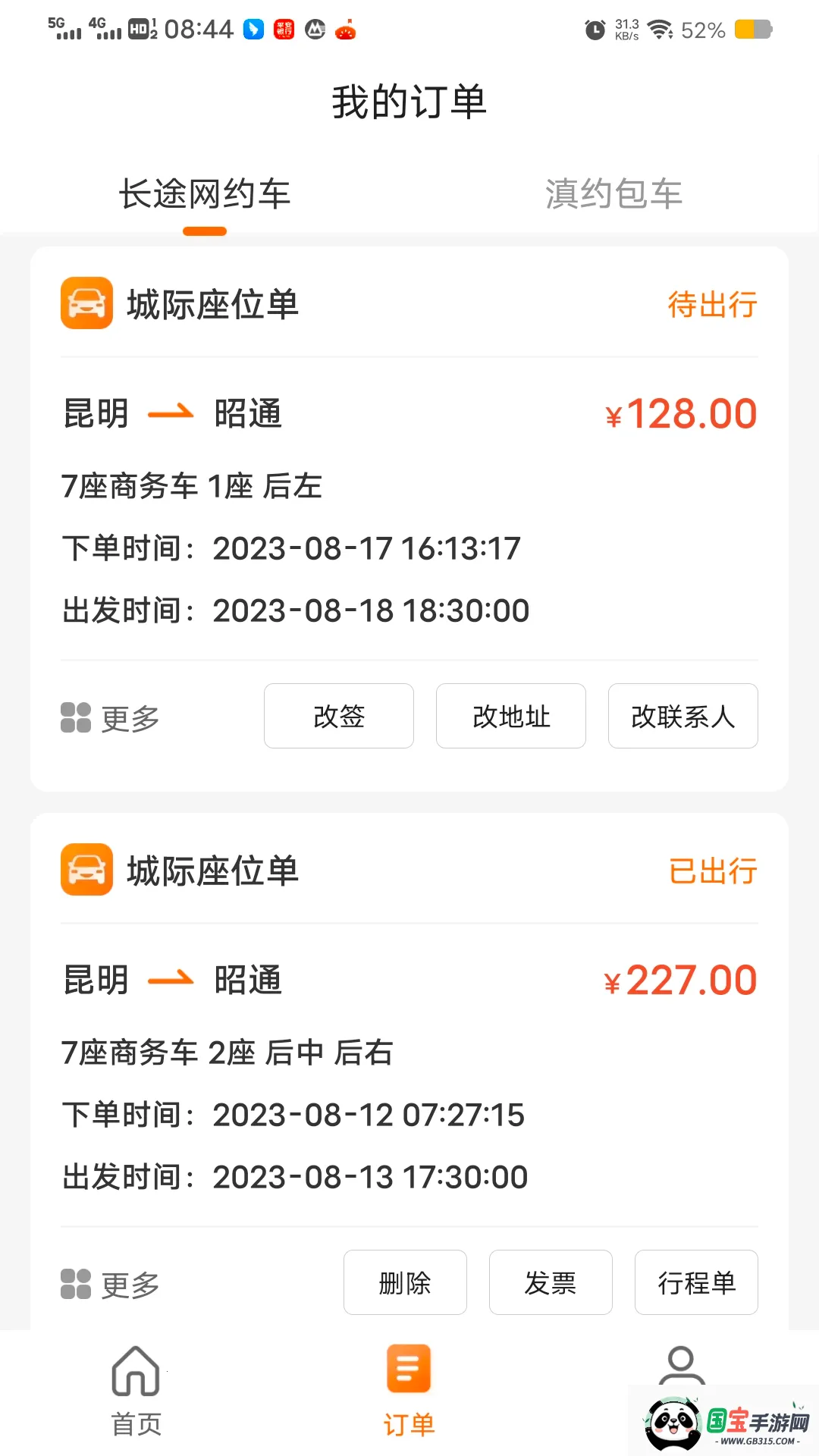Tap 改联系人 on the first order
Screen dimensions: 819x1456
[x=682, y=716]
